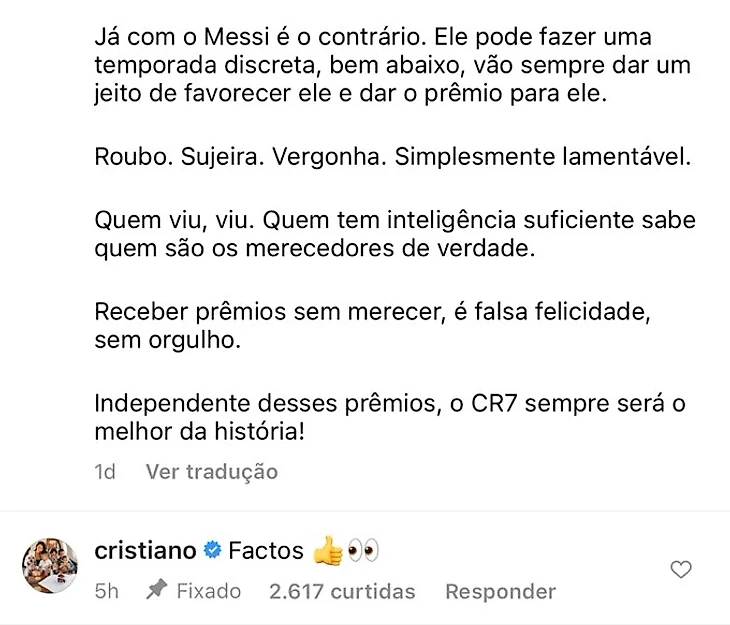Tap Responder under cristiano's comment

(500, 592)
